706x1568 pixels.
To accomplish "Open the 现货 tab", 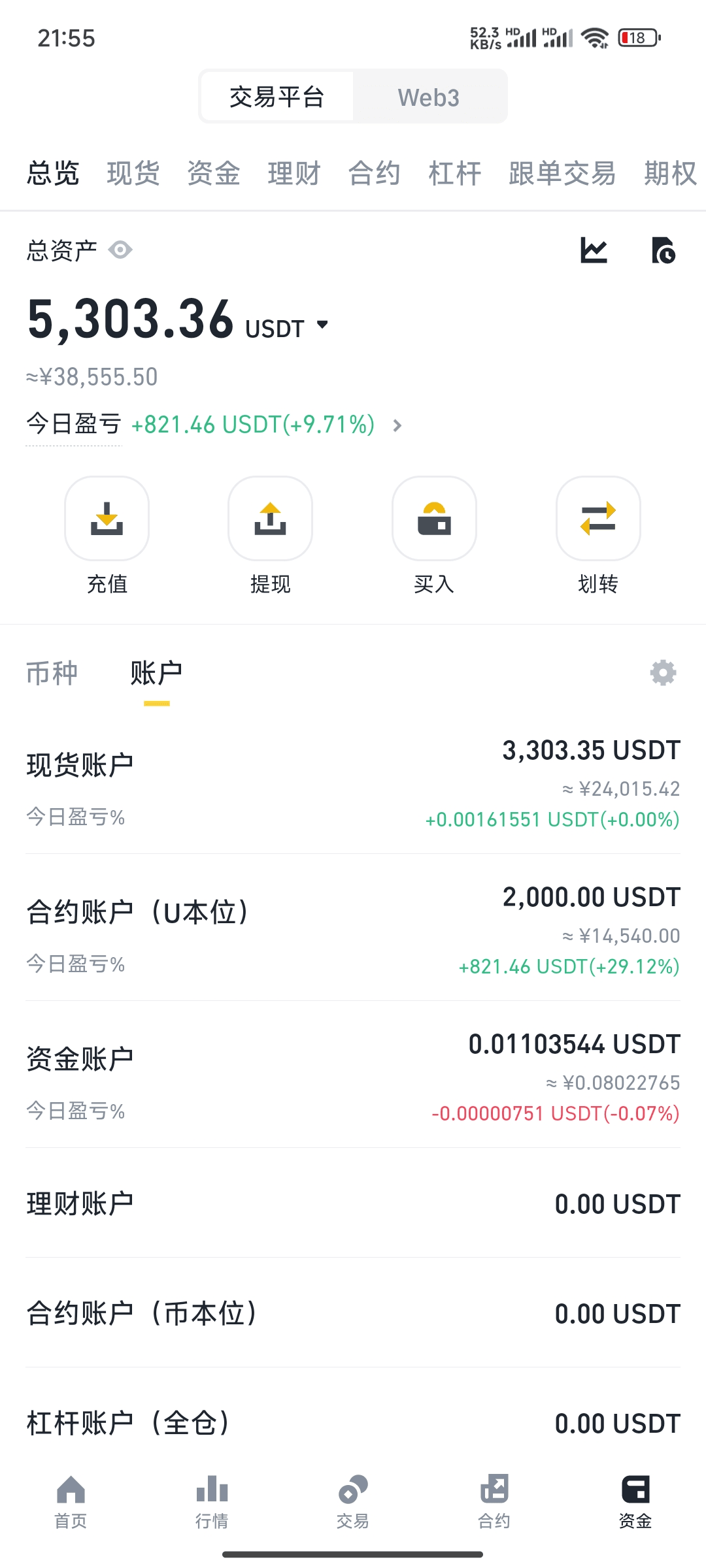I will pyautogui.click(x=133, y=174).
